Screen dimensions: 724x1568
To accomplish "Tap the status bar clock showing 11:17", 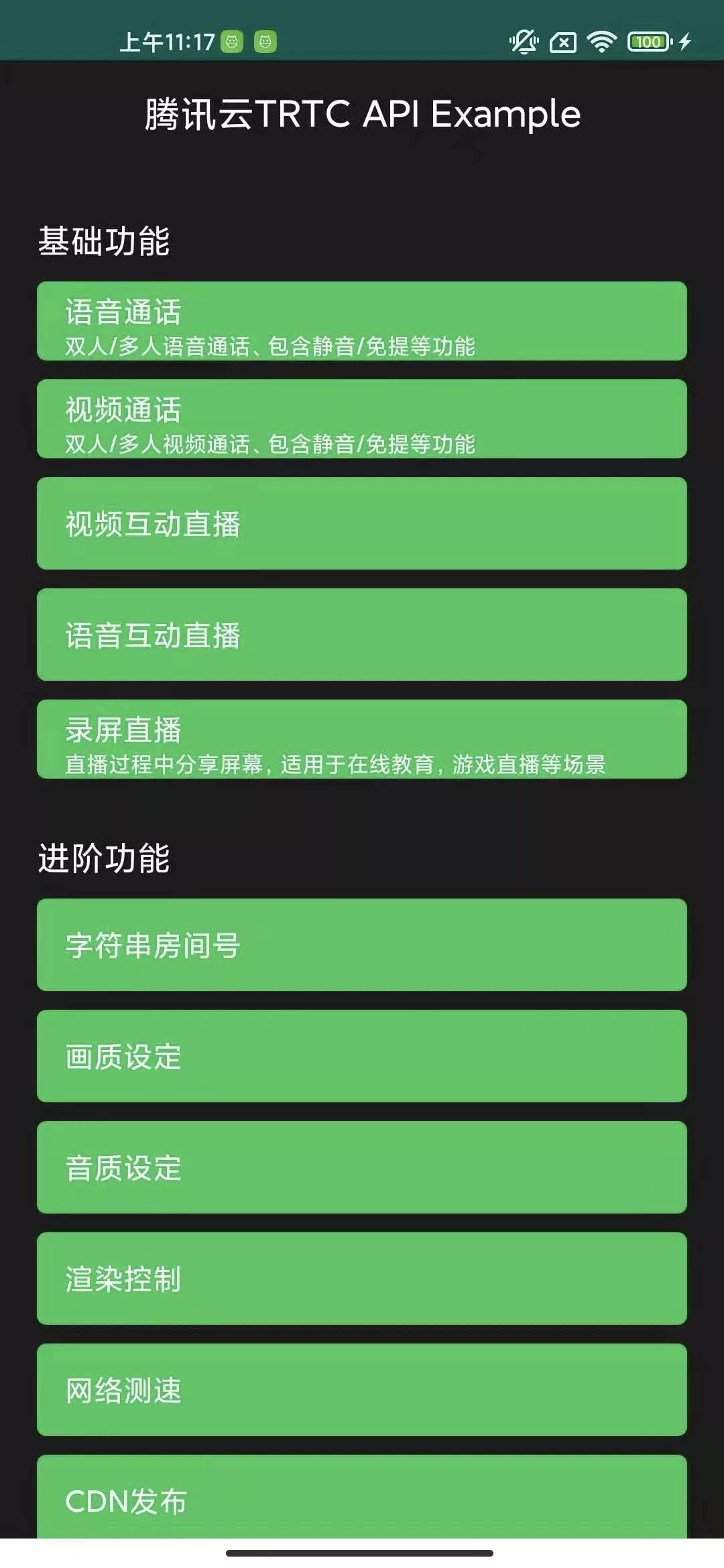I will [166, 42].
